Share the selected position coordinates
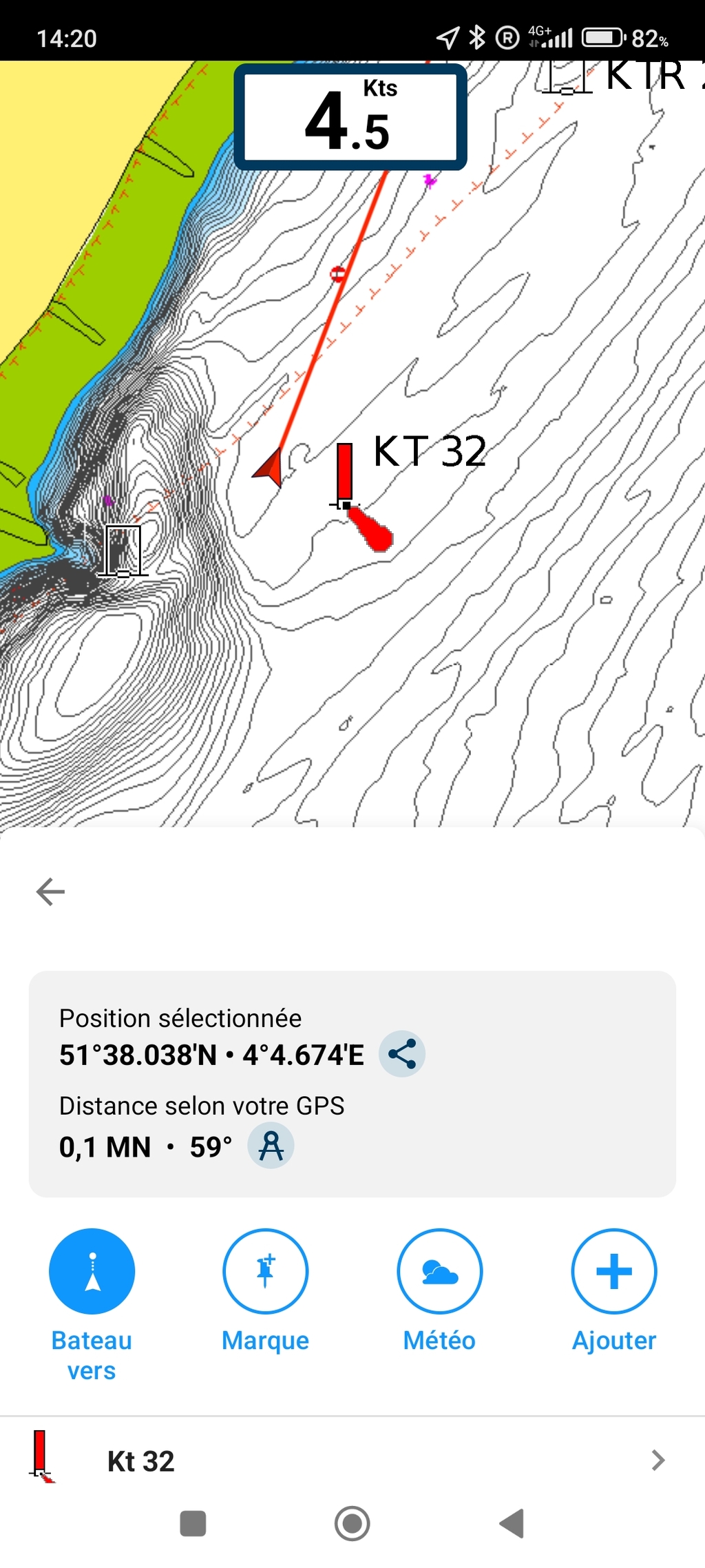Screen dimensions: 705x1568 pyautogui.click(x=402, y=1054)
